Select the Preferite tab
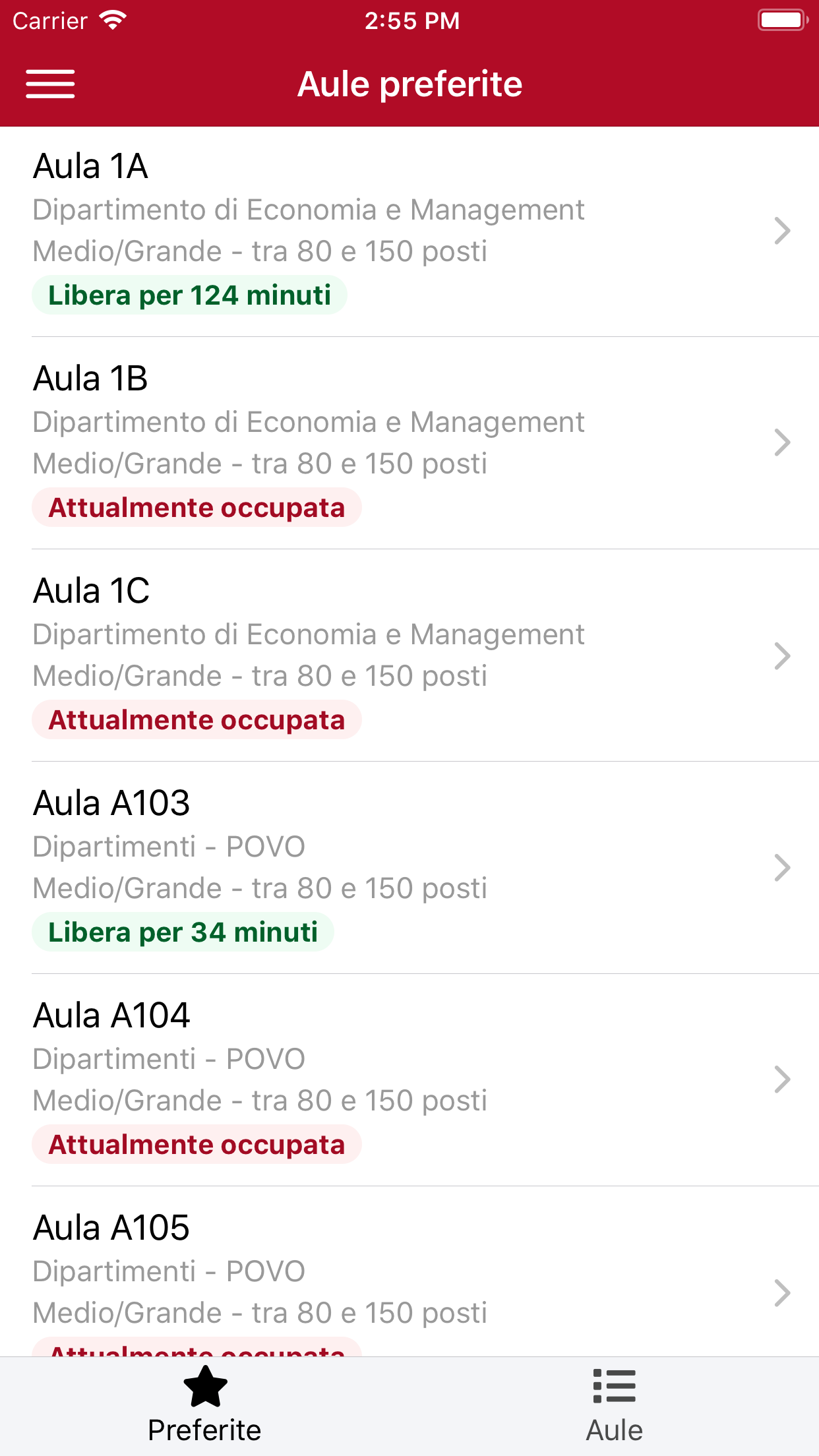The height and width of the screenshot is (1456, 819). point(204,1406)
